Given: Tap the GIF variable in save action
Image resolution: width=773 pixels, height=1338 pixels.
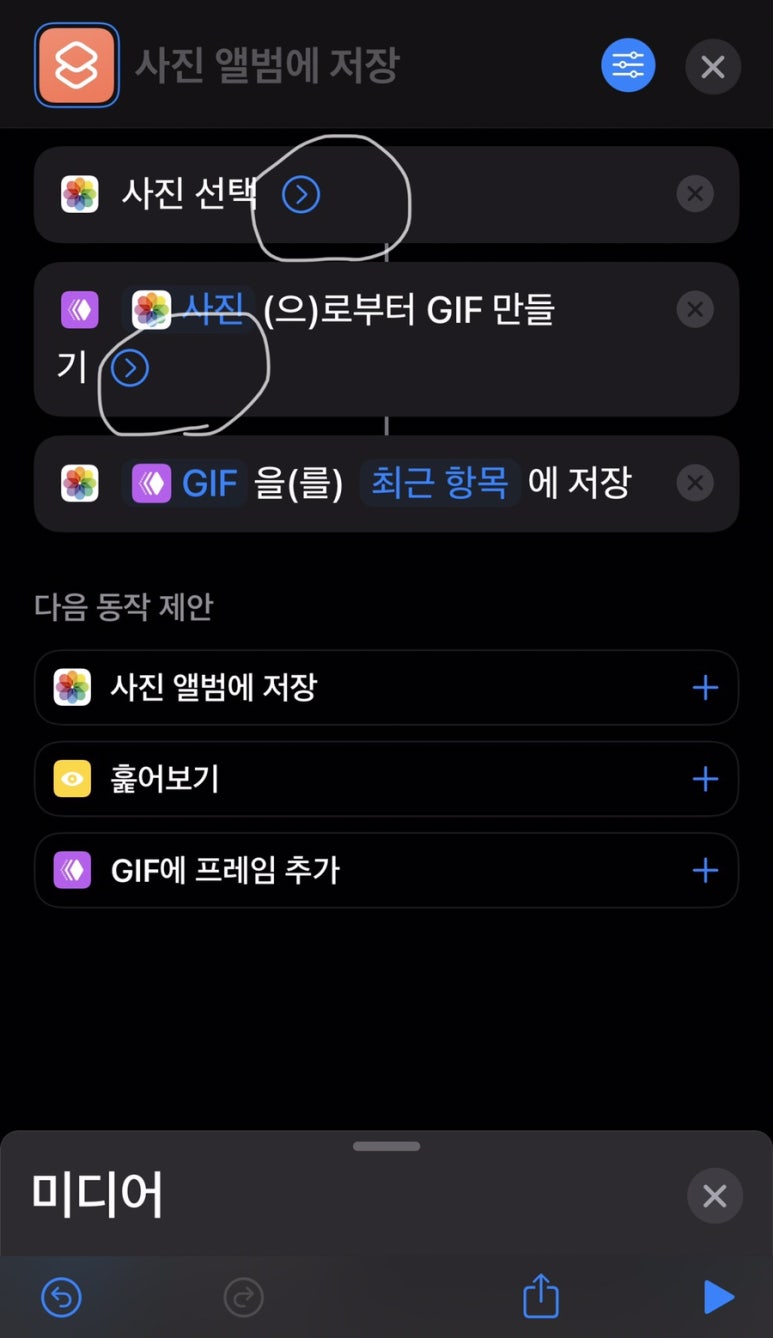Looking at the screenshot, I should tap(187, 484).
